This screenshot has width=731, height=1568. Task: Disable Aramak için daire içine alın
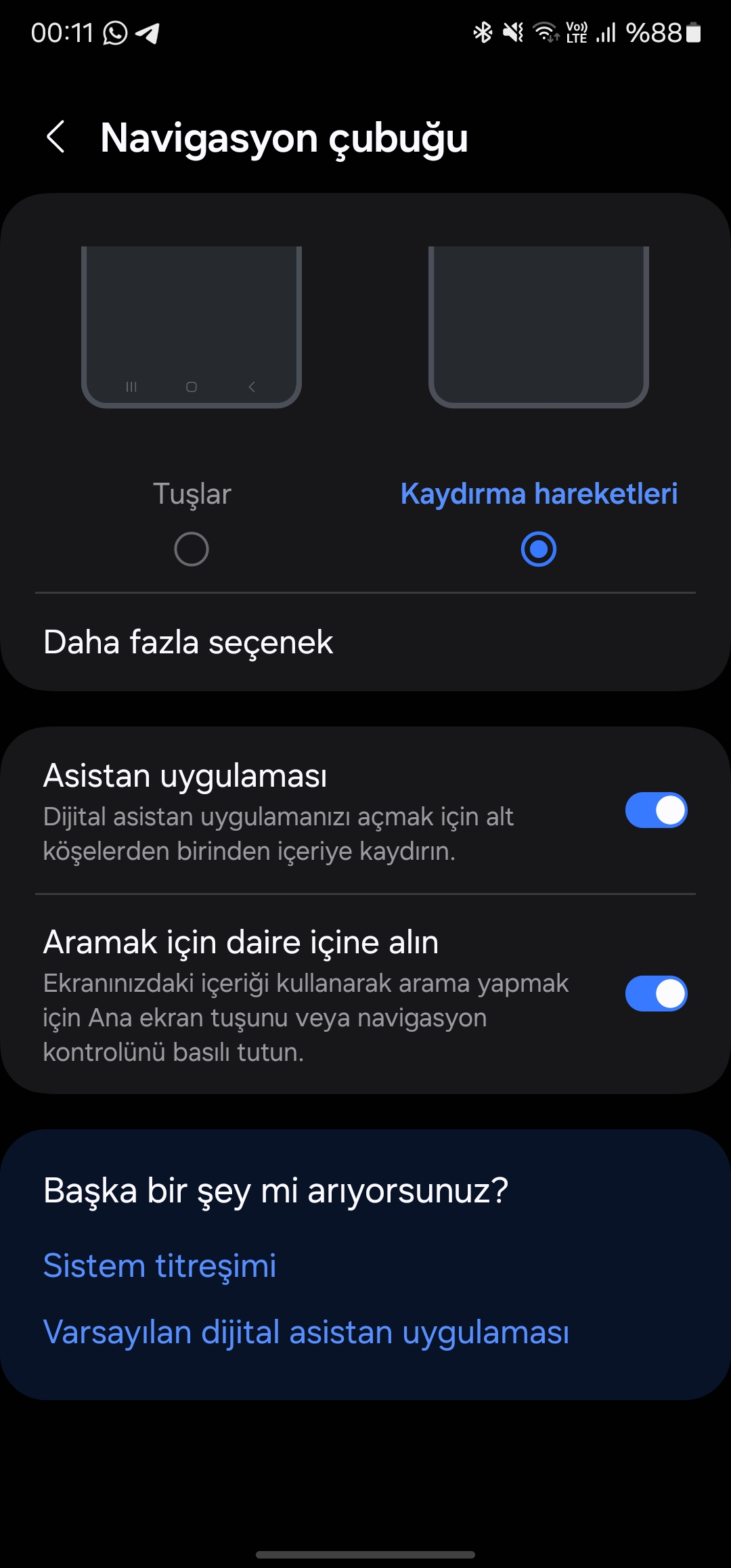click(x=656, y=994)
